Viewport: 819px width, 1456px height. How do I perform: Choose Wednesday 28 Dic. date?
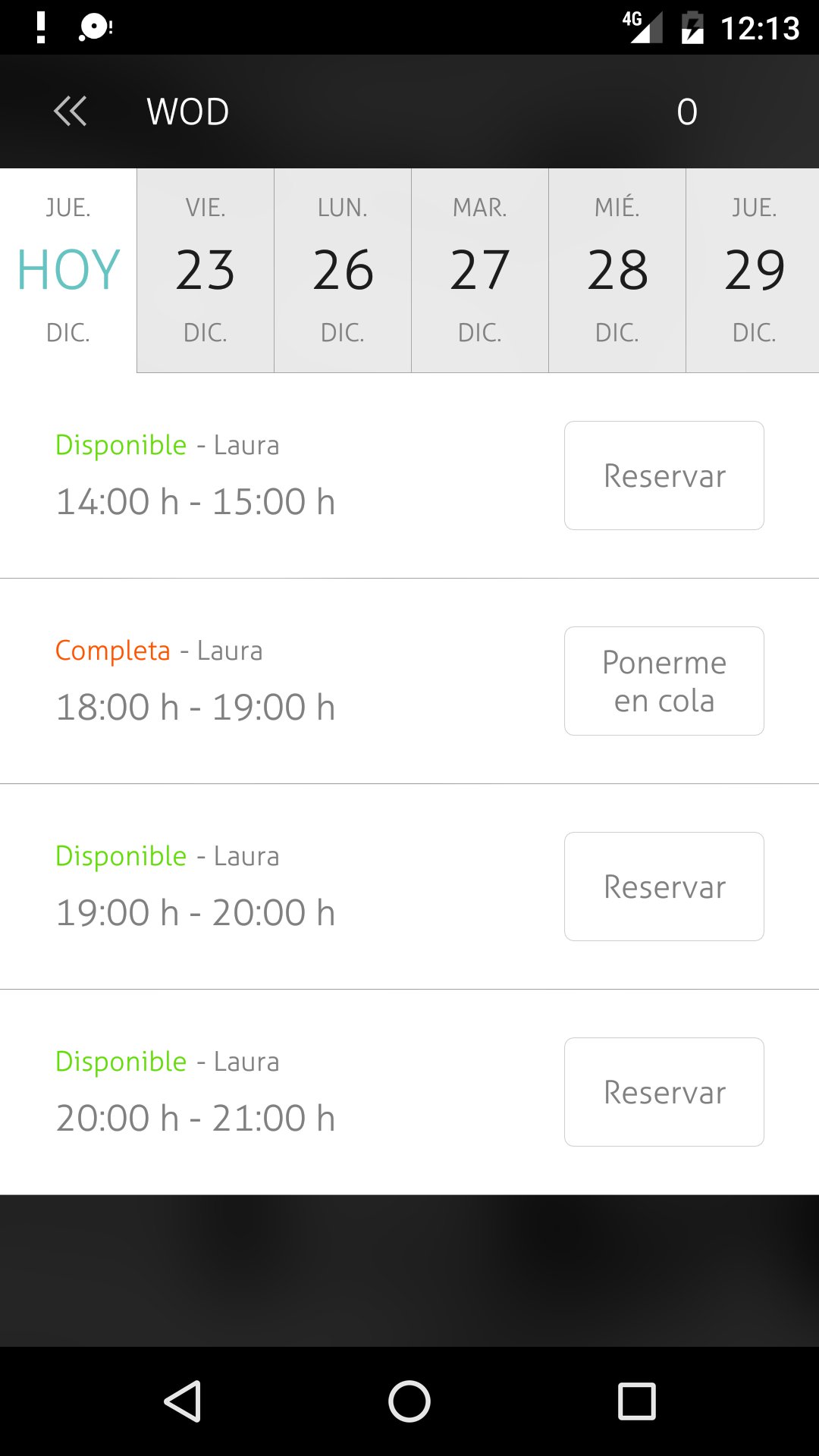[617, 270]
